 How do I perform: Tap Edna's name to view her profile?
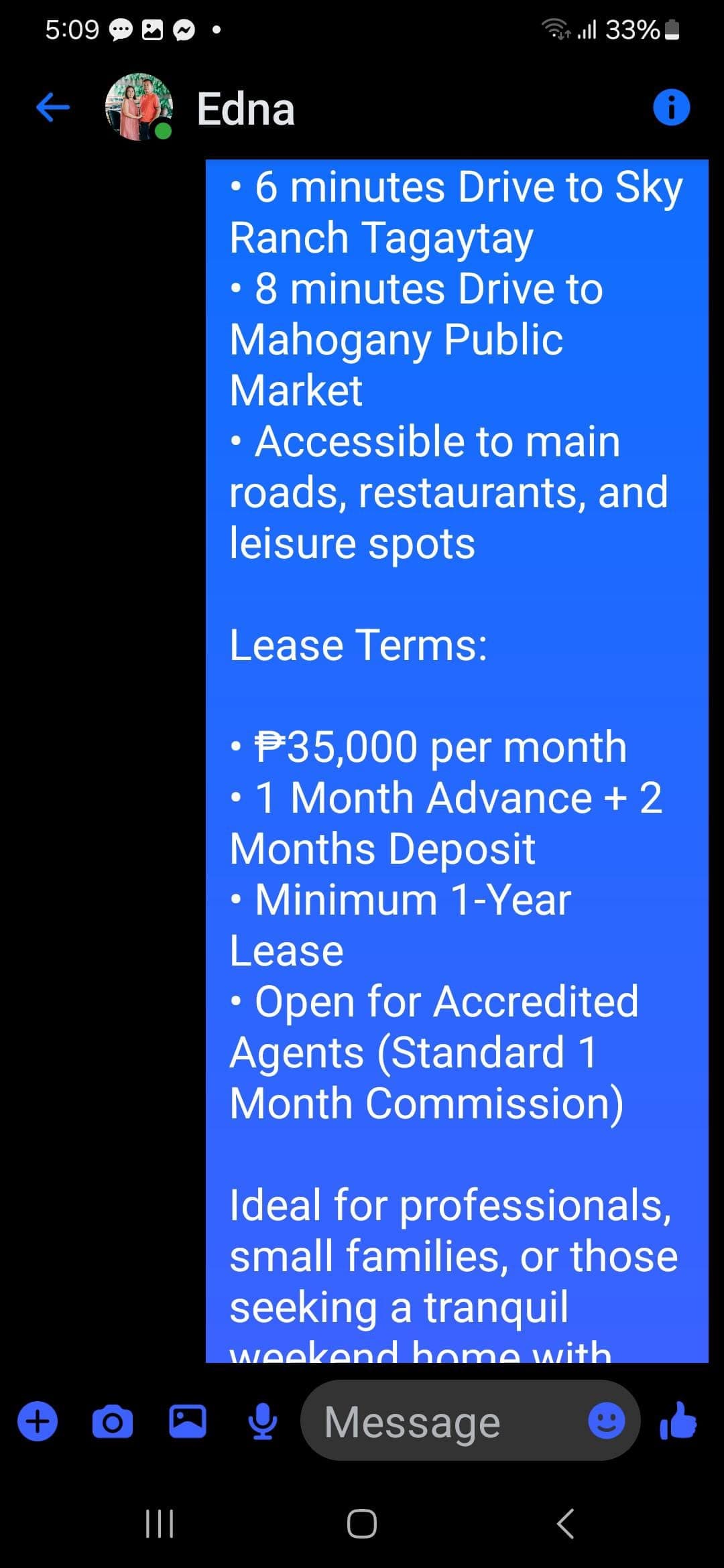coord(245,107)
